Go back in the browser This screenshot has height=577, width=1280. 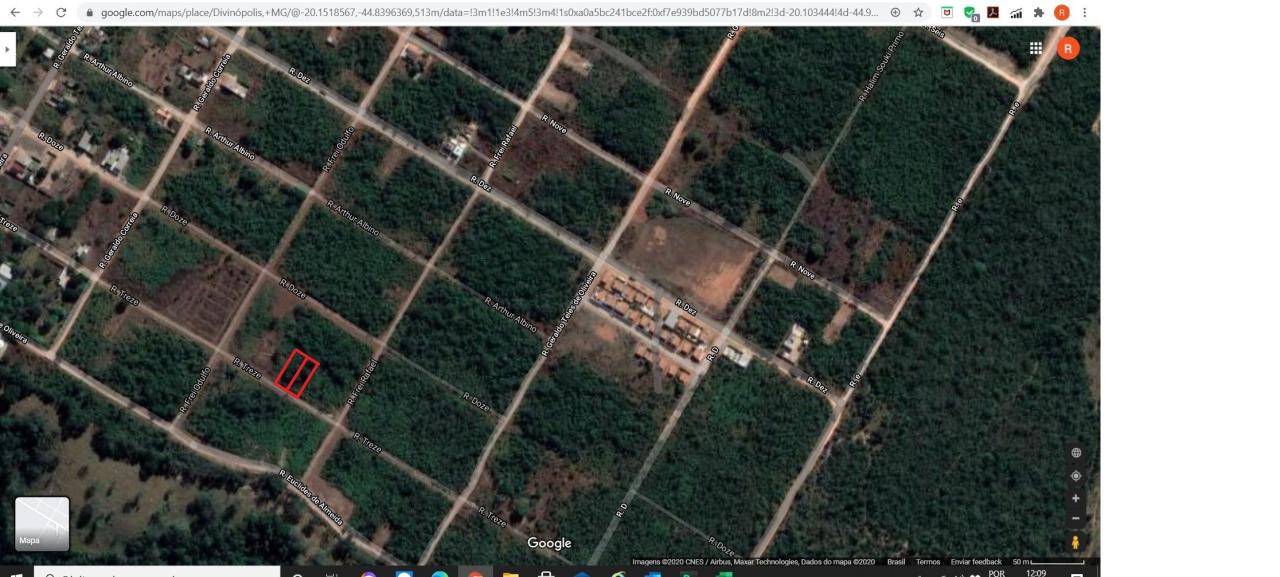(x=14, y=12)
